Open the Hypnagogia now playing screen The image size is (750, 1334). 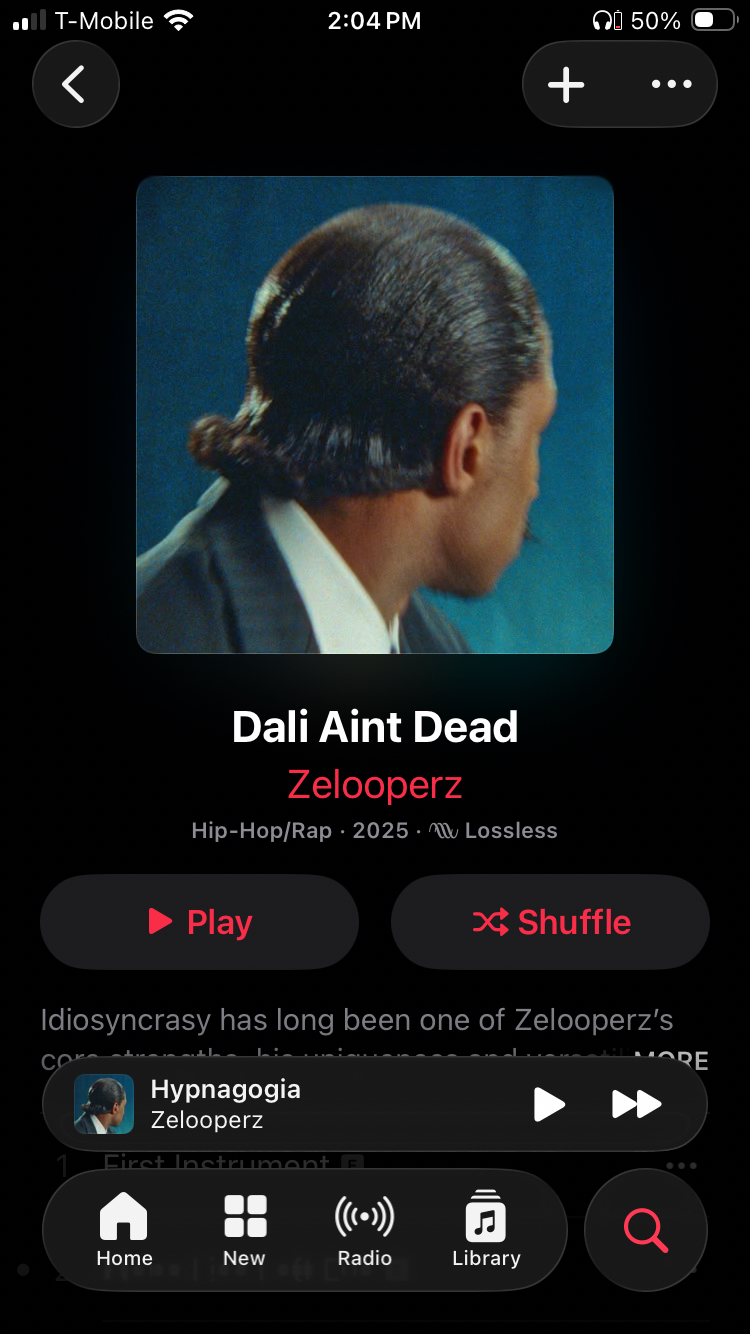click(x=300, y=1104)
